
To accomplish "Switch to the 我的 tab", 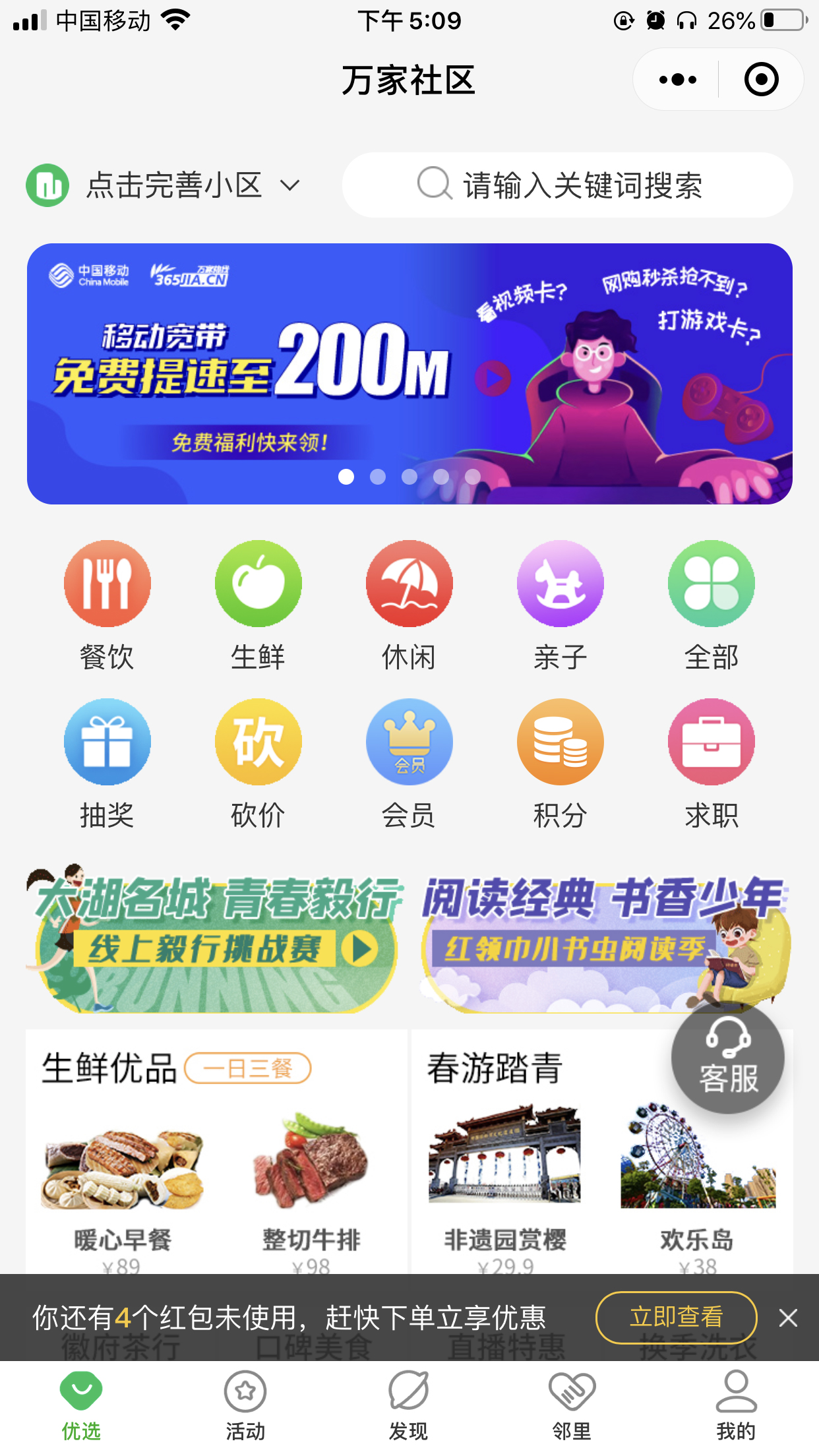I will 736,1405.
